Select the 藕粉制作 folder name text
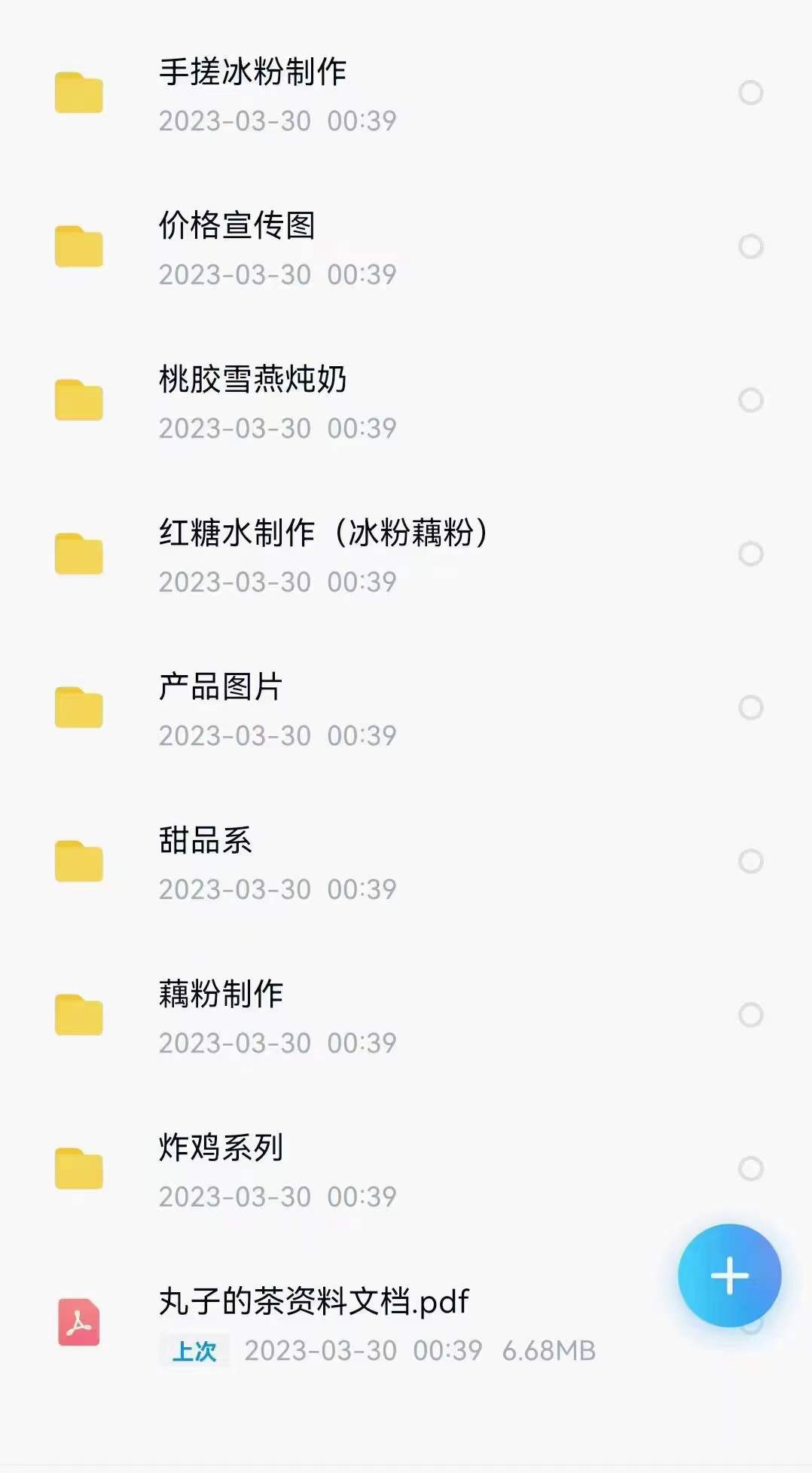The width and height of the screenshot is (812, 1473). pos(220,994)
